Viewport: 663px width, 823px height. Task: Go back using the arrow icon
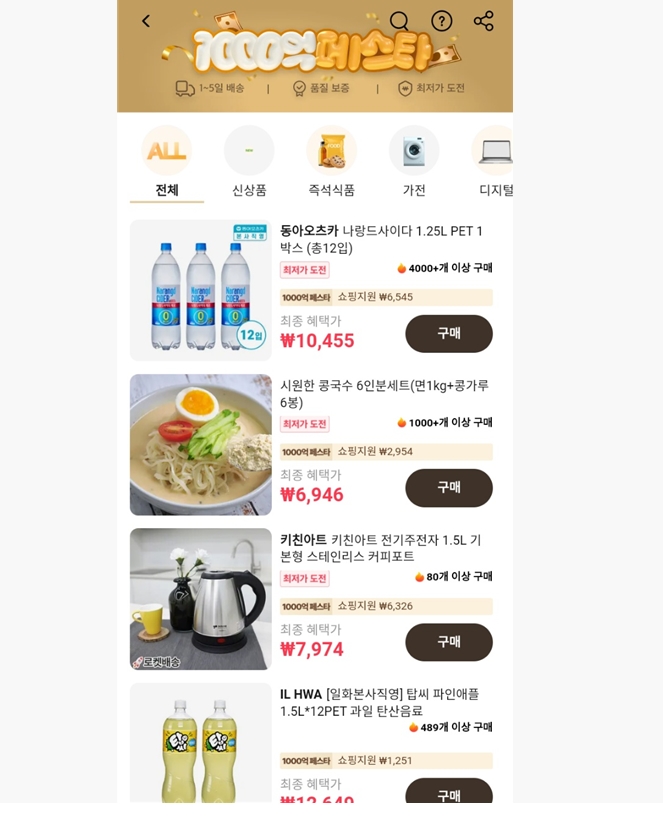[146, 21]
